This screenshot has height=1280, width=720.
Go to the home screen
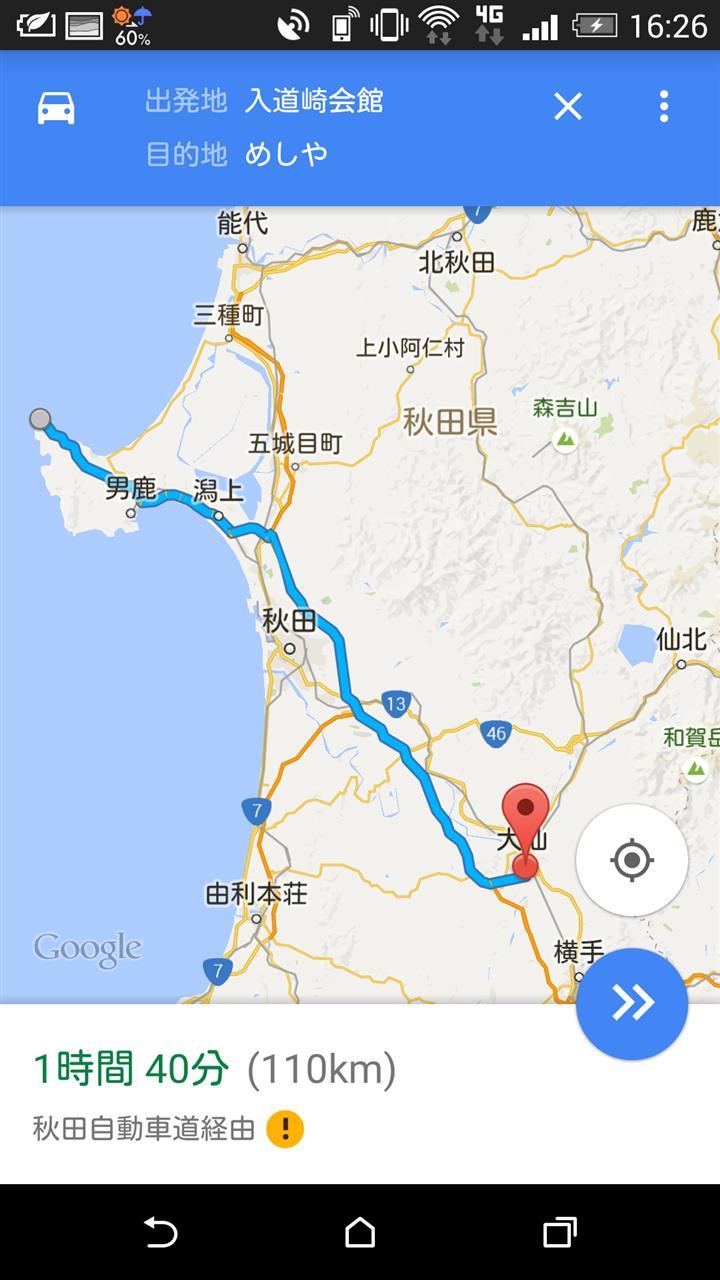360,1232
